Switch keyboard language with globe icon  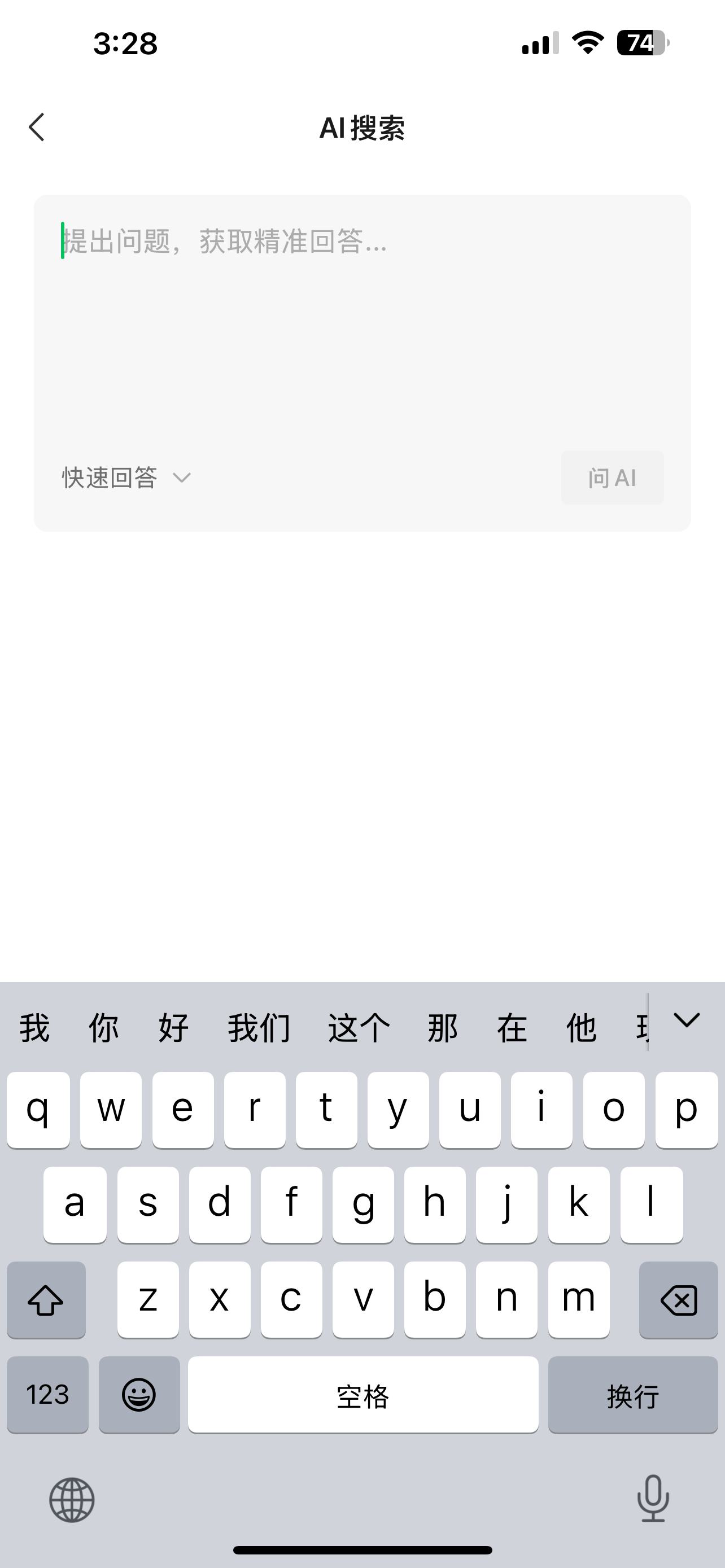pyautogui.click(x=72, y=1500)
